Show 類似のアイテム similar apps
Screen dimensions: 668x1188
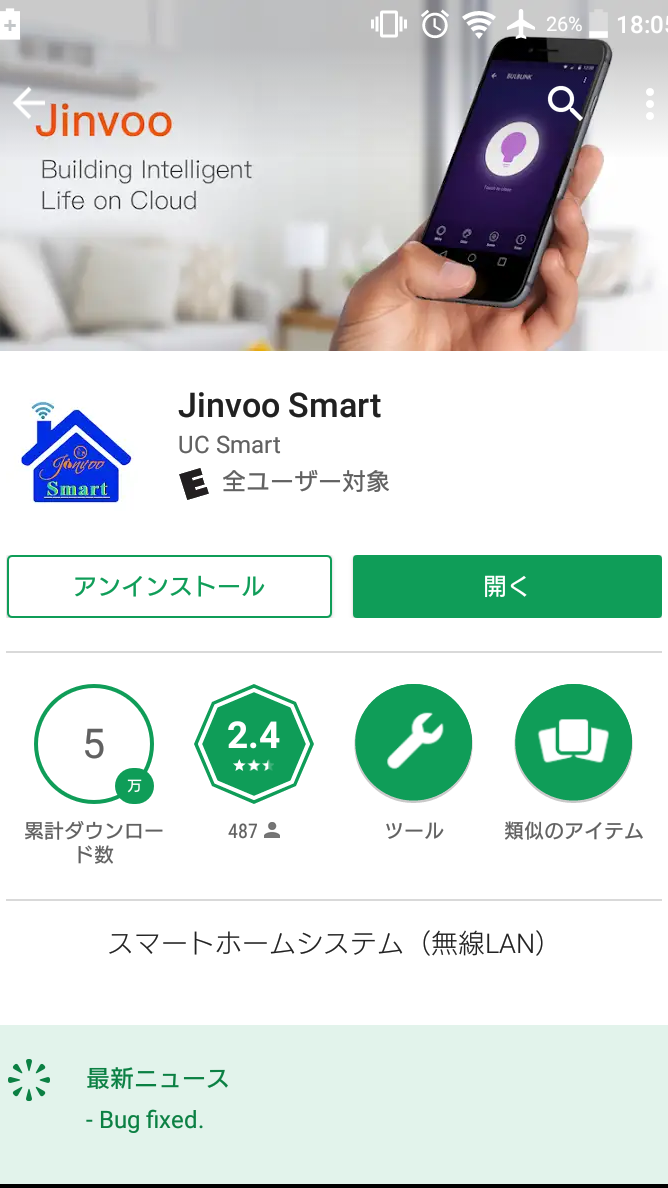pos(573,744)
